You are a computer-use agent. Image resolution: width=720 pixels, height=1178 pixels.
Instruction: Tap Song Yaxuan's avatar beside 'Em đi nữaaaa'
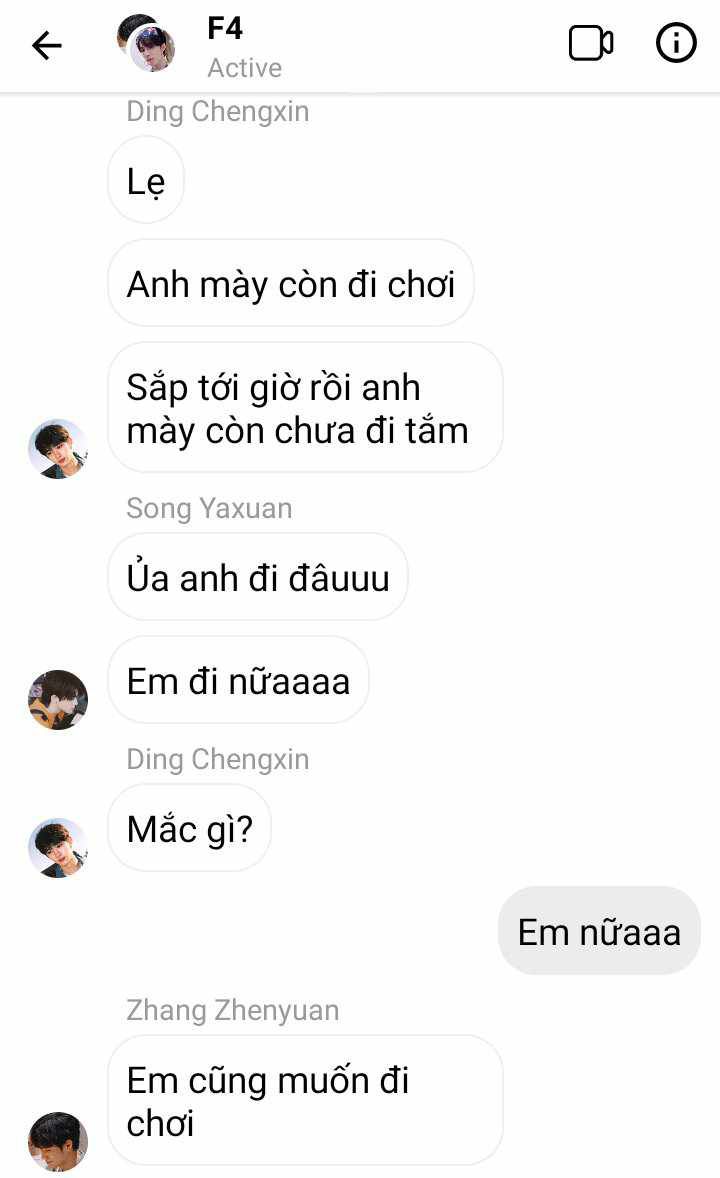tap(58, 699)
